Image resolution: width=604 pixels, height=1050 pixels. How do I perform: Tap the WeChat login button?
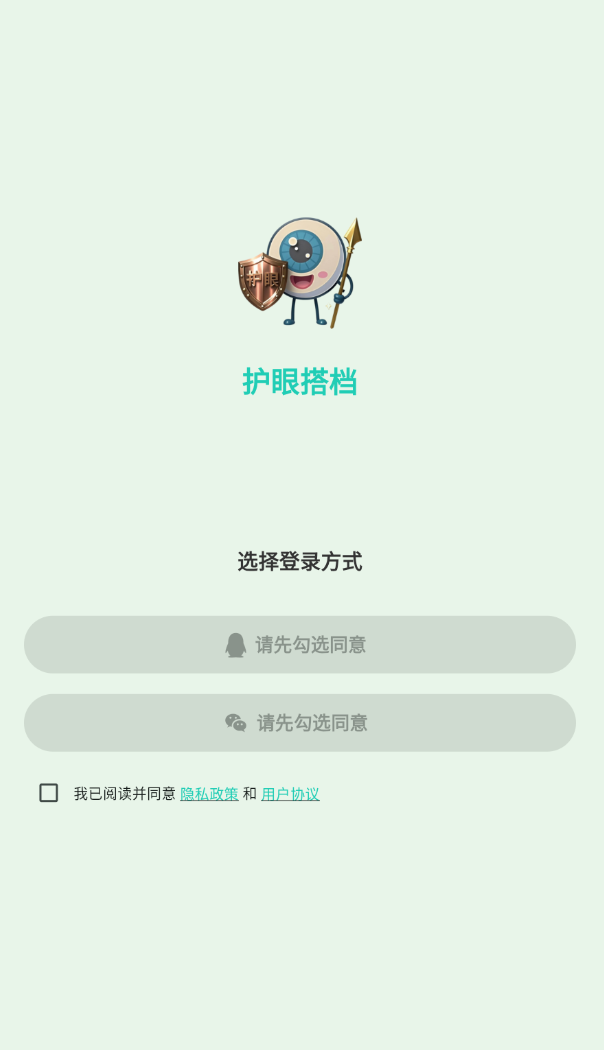click(x=300, y=723)
